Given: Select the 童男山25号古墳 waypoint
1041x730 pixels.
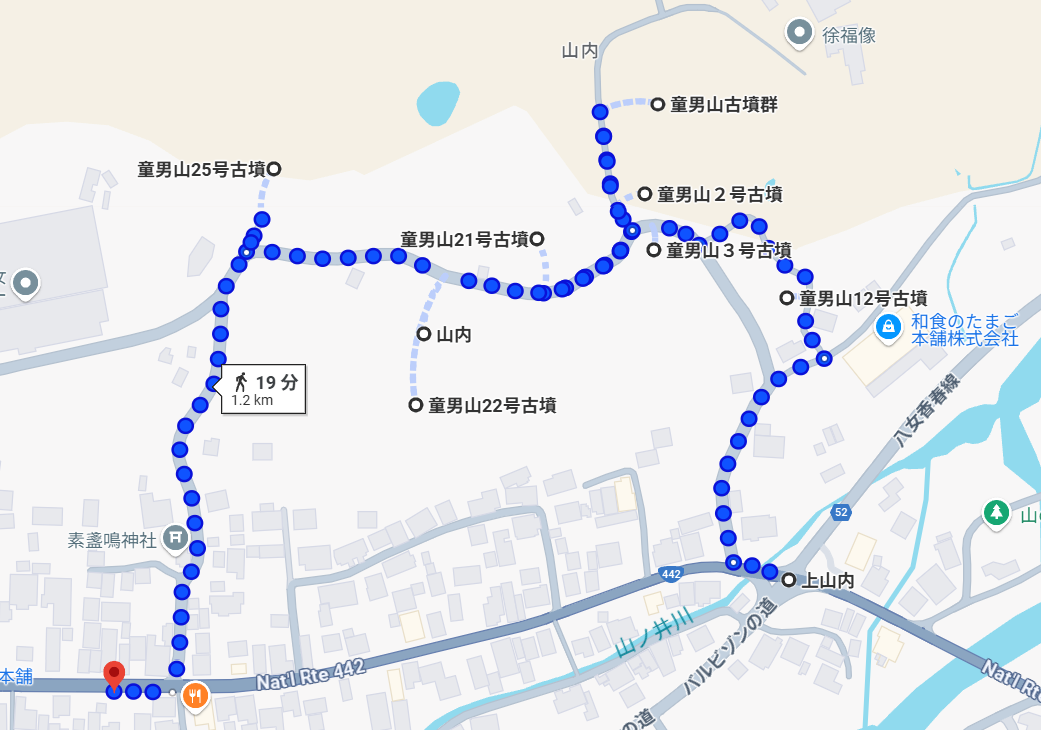Looking at the screenshot, I should [274, 169].
